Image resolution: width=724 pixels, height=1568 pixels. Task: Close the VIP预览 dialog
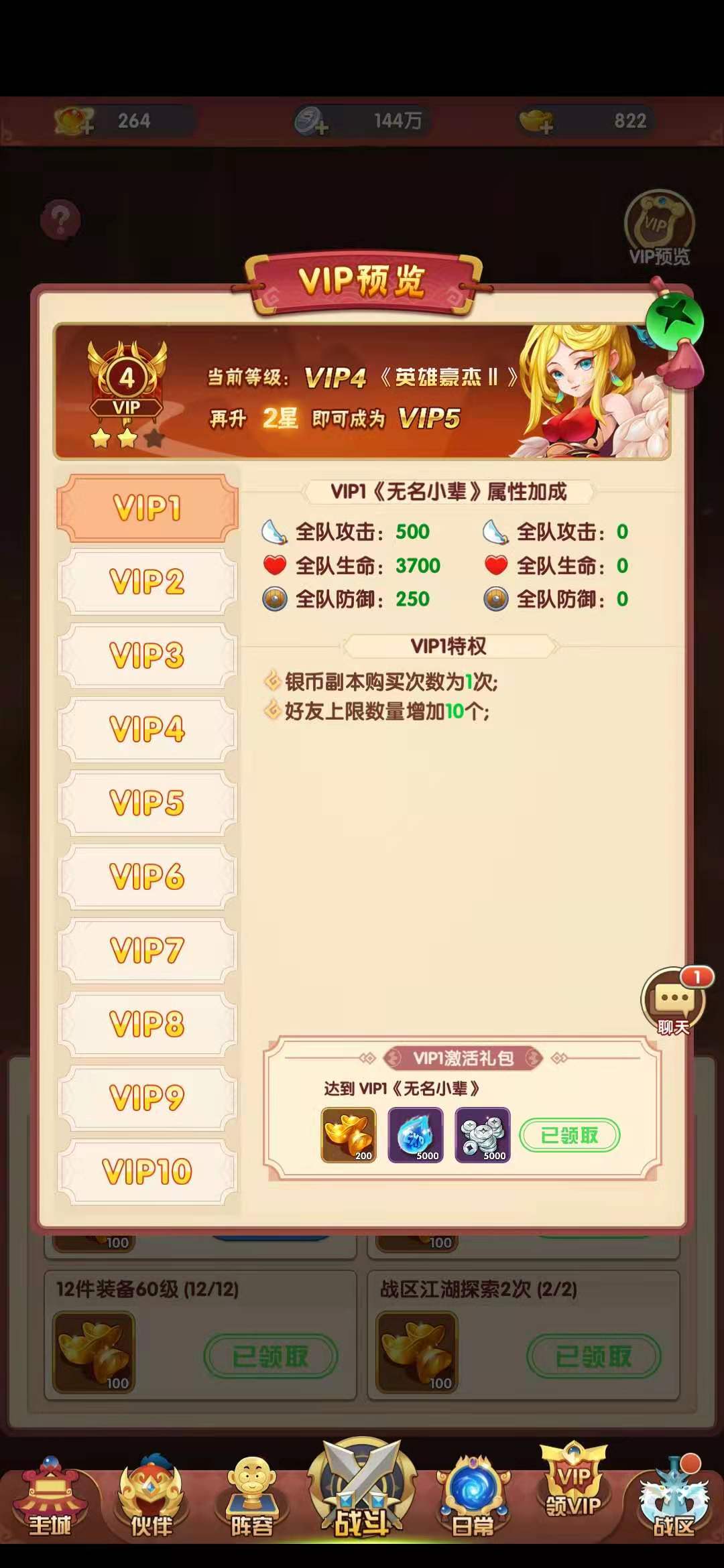coord(674,322)
